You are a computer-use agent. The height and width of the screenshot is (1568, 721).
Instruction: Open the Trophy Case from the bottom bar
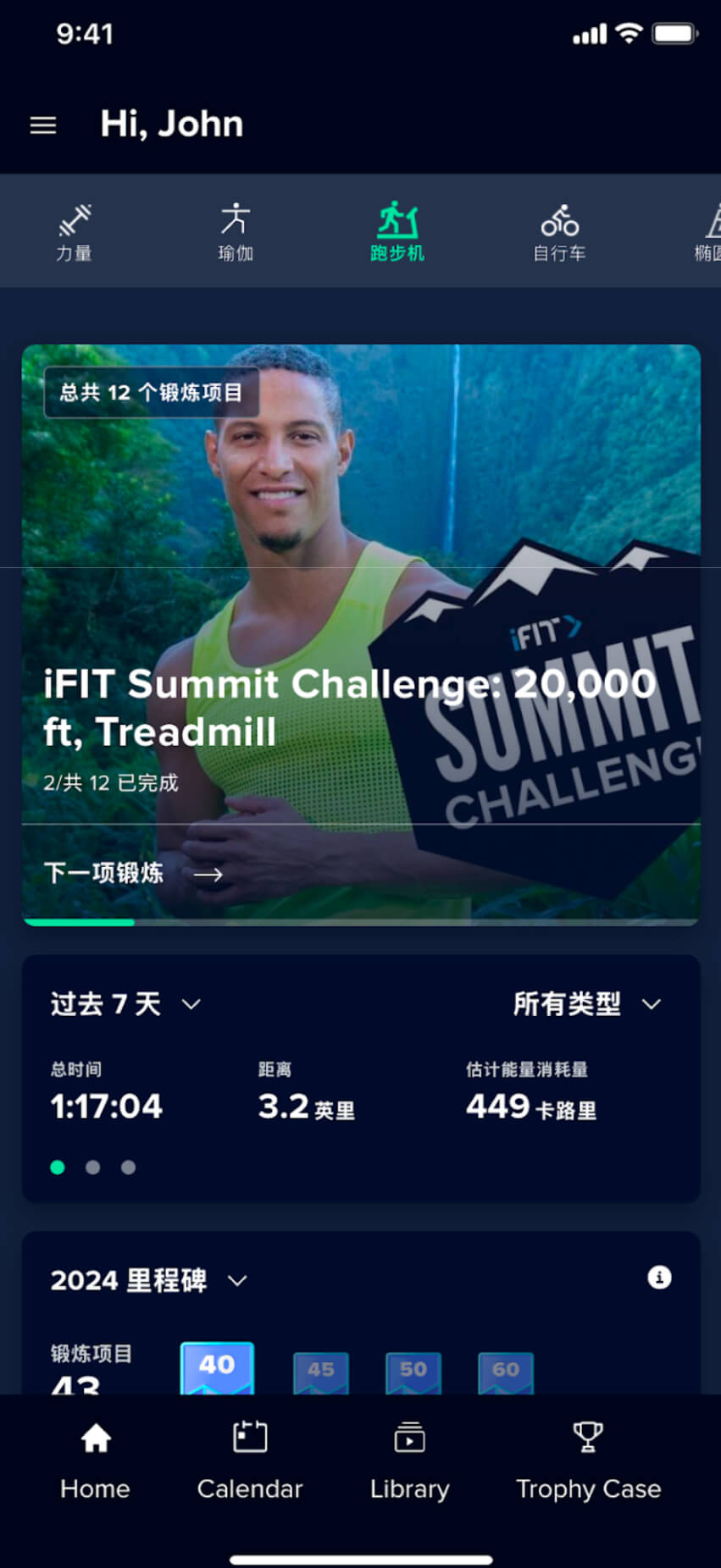[x=588, y=1460]
